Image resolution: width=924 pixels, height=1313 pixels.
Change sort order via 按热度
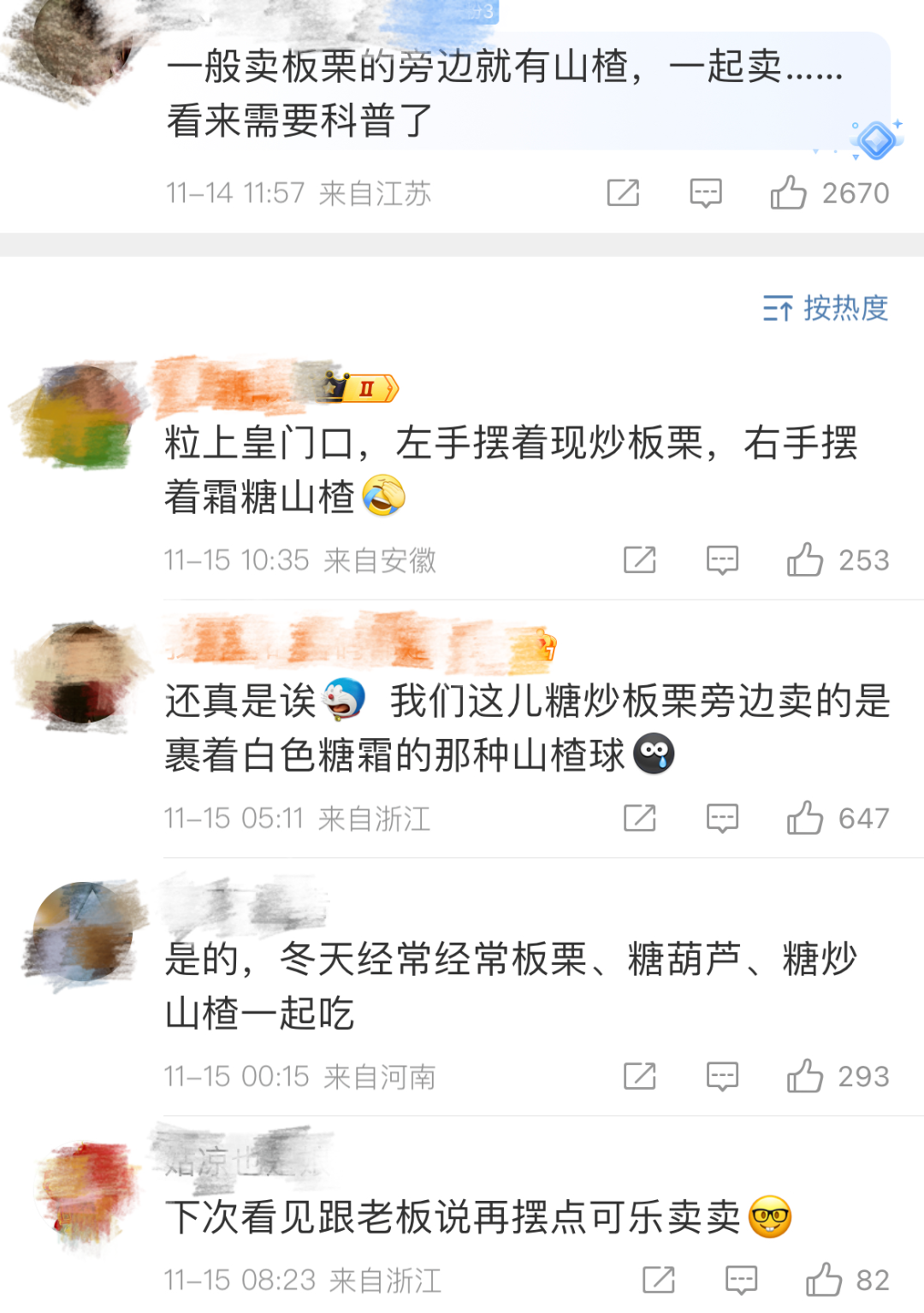826,308
